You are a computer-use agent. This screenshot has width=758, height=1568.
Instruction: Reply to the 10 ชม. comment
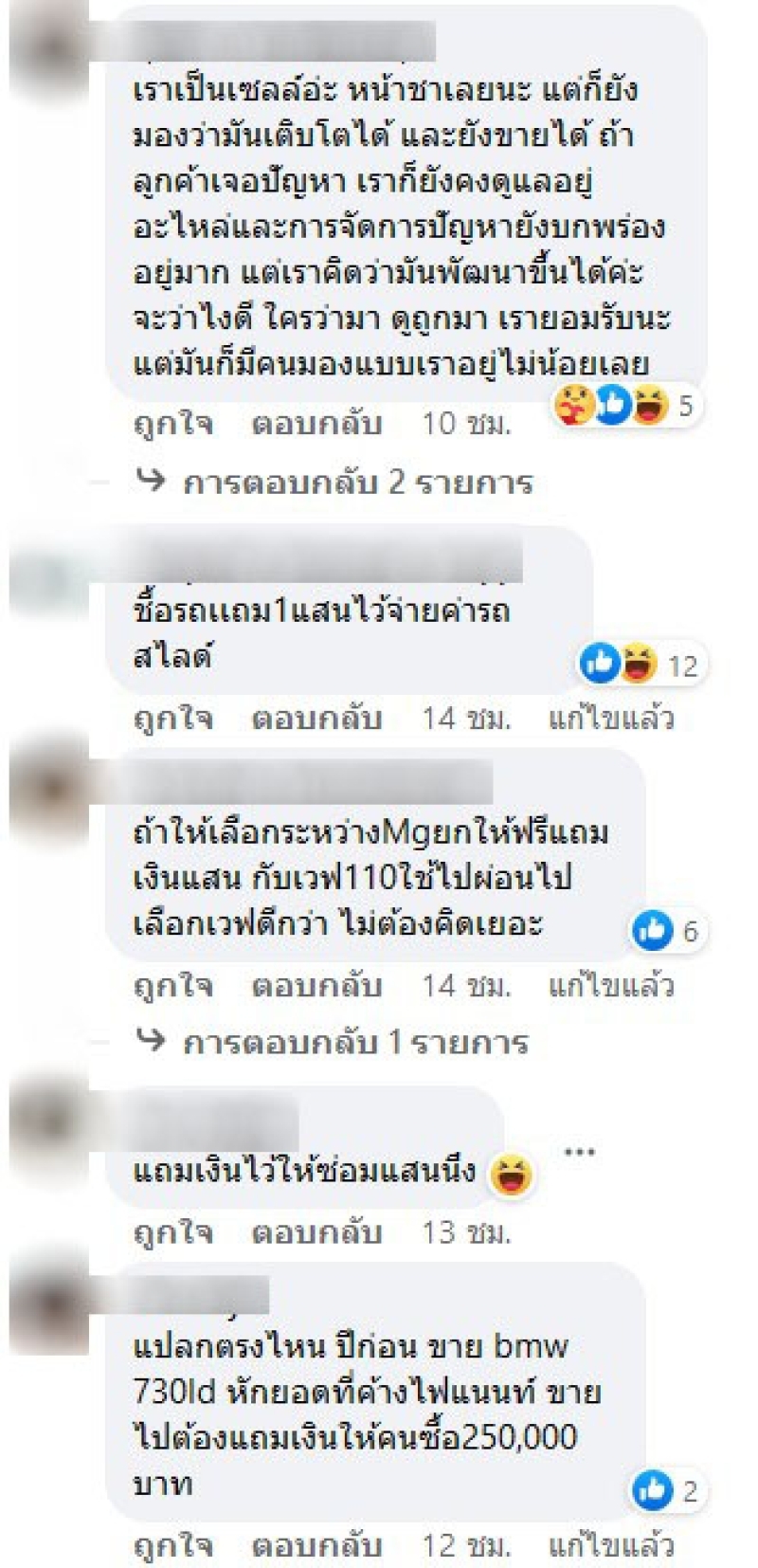tap(316, 424)
